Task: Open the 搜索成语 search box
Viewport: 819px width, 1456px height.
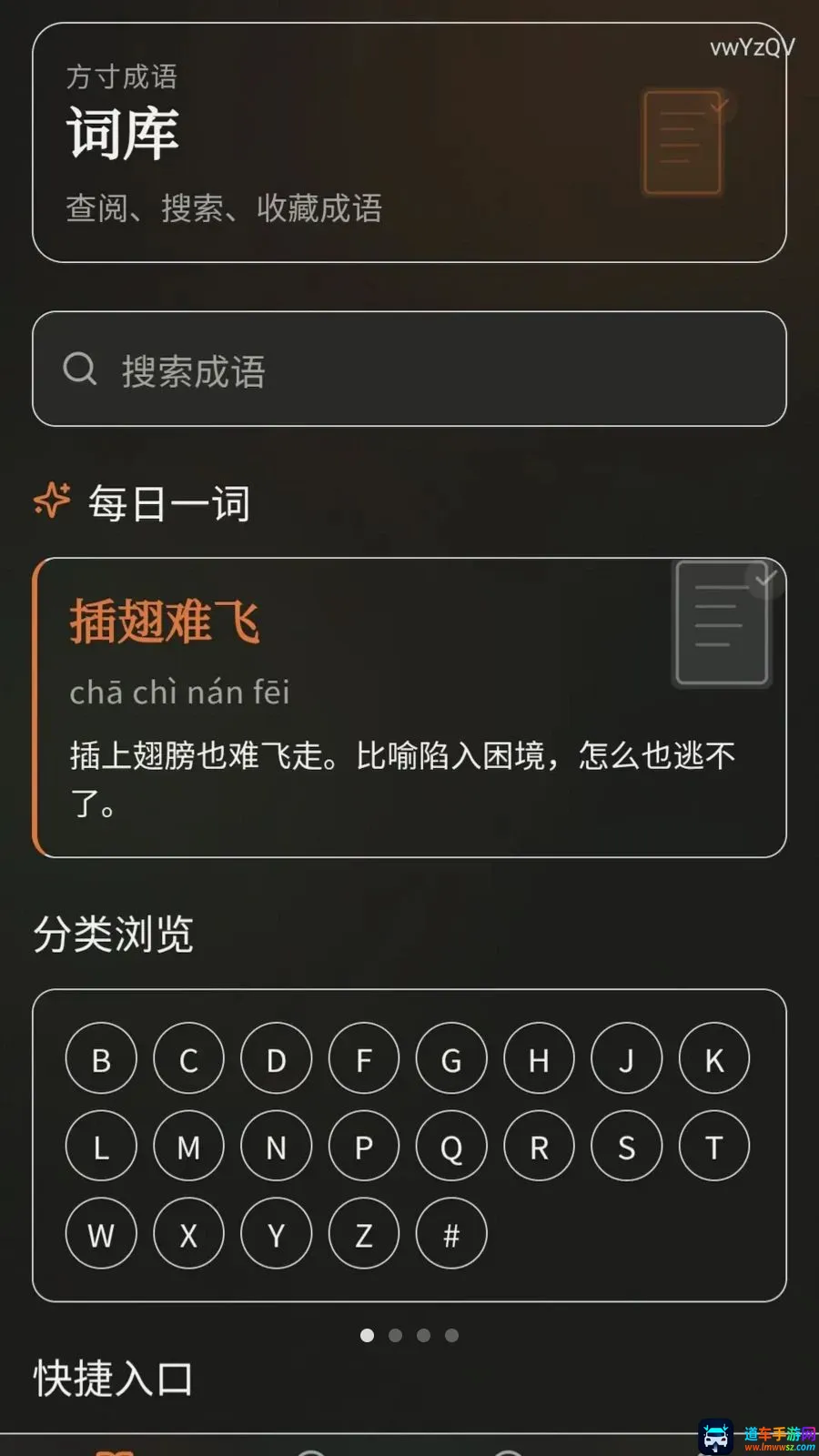Action: [x=409, y=369]
